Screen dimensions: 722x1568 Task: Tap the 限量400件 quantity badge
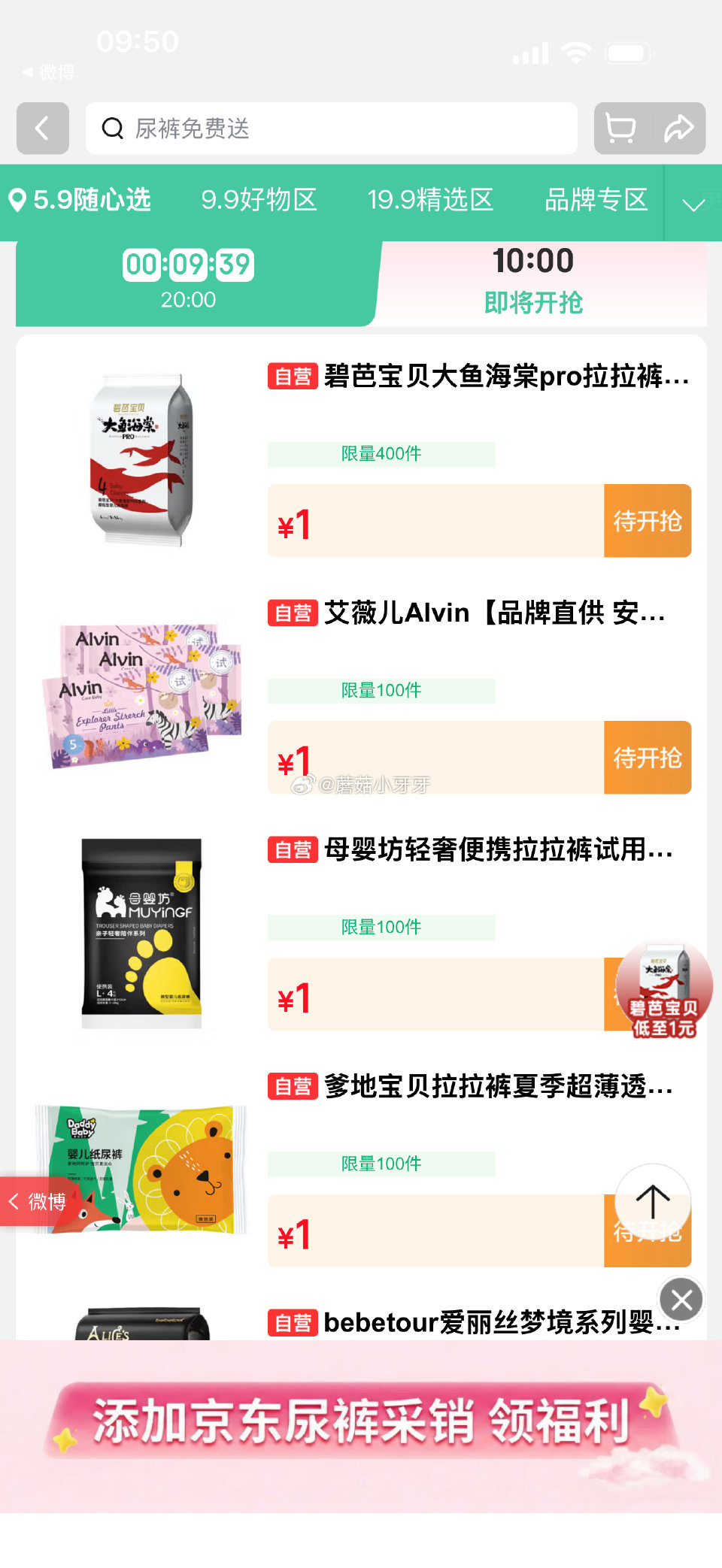381,453
